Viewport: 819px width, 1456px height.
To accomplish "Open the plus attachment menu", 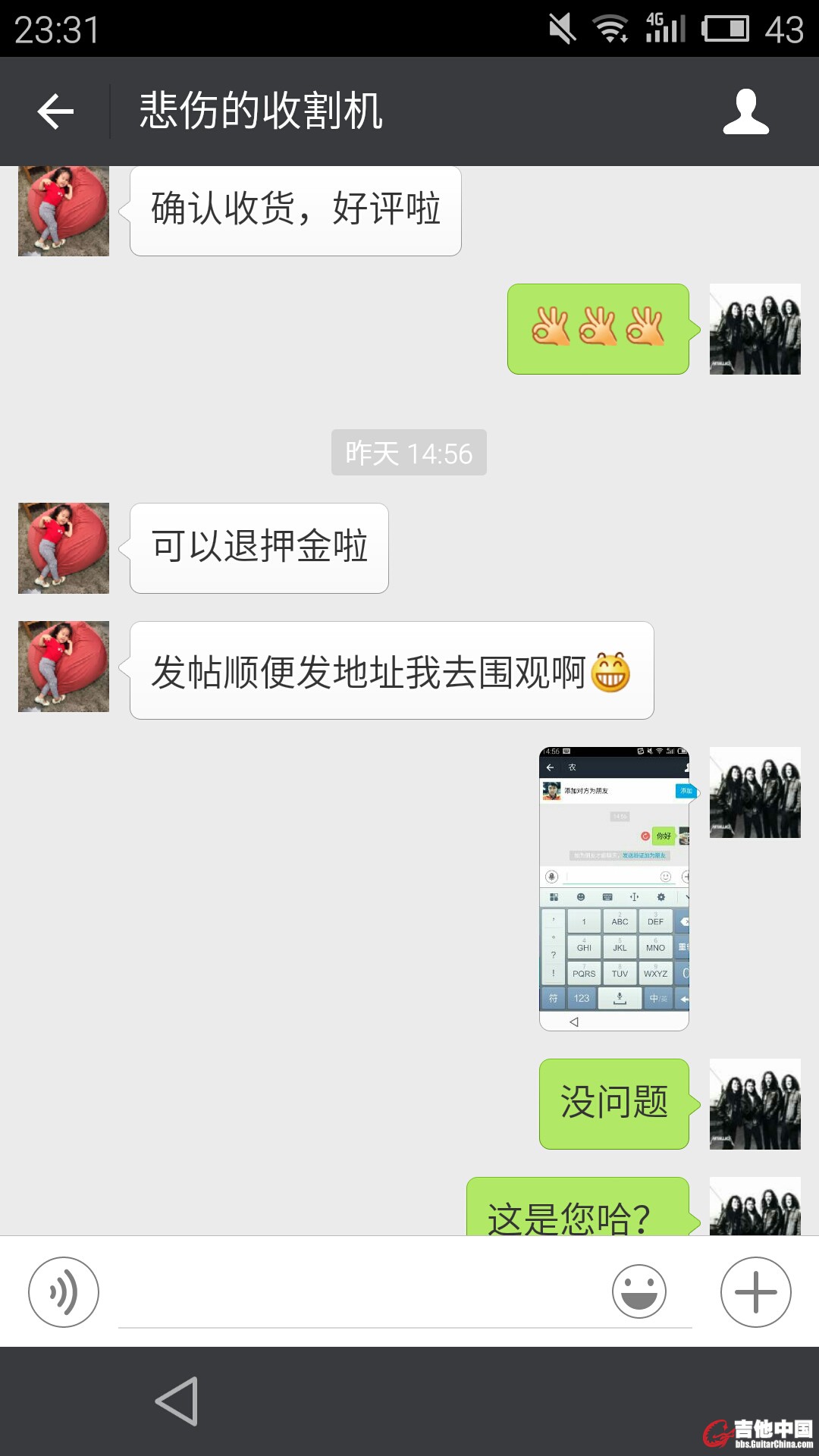I will tap(755, 1291).
